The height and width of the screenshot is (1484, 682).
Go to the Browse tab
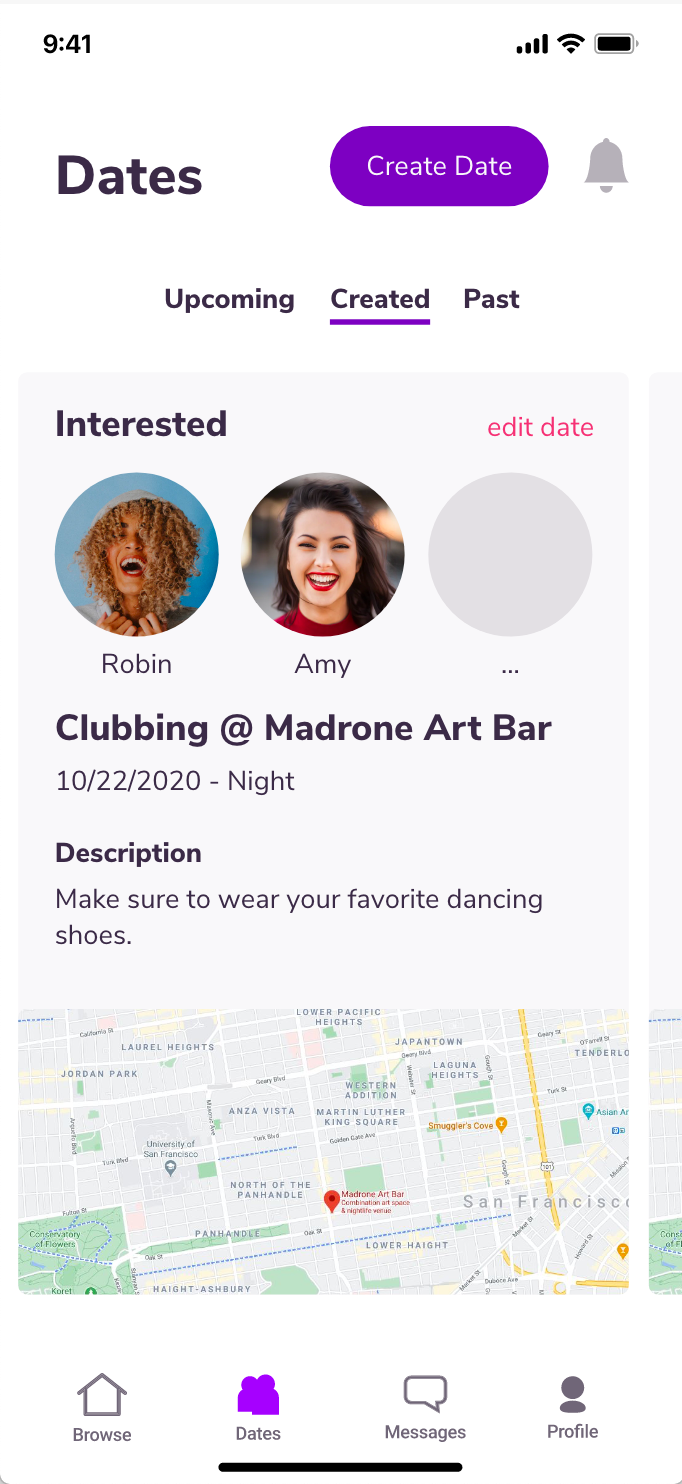[102, 1408]
